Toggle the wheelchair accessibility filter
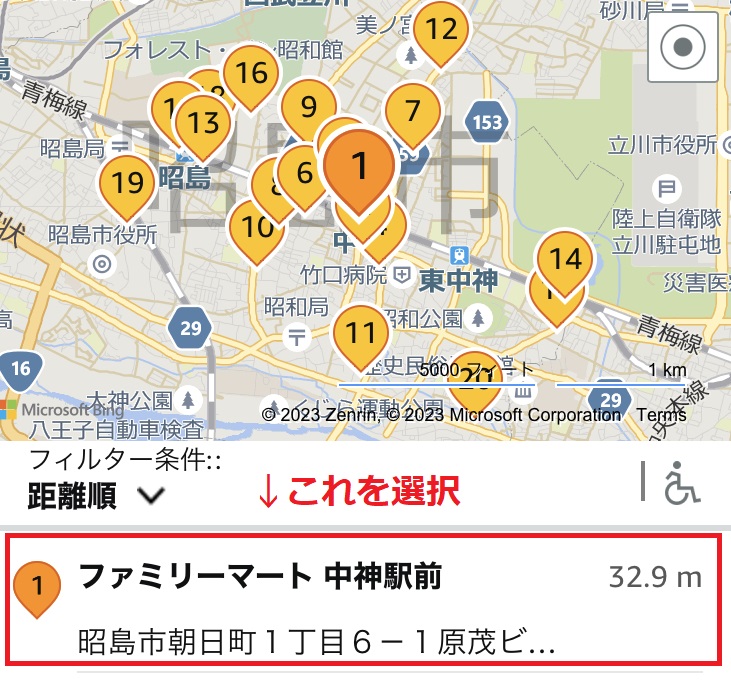 [x=684, y=484]
